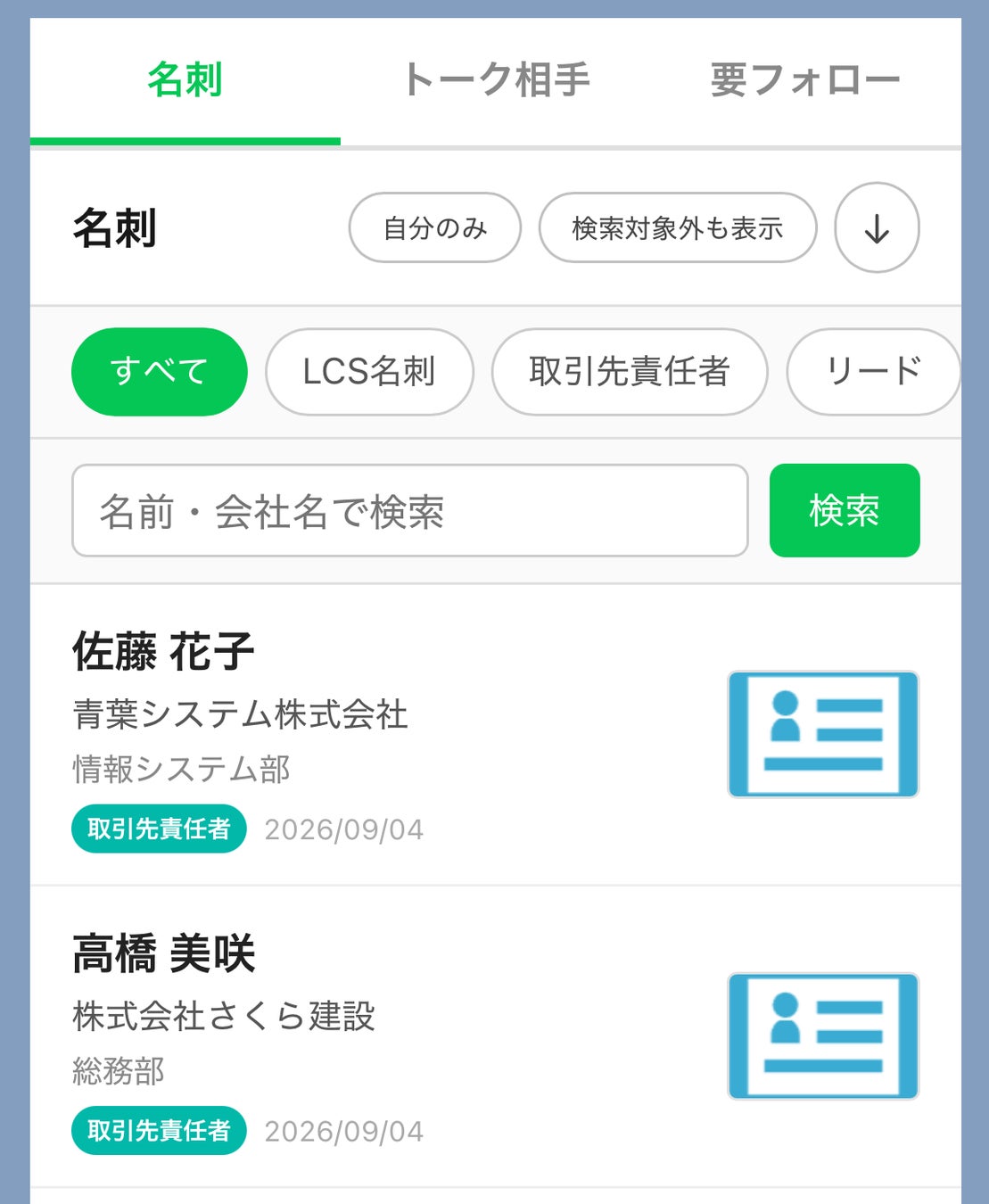Choose the リード filter chip
Image resolution: width=989 pixels, height=1204 pixels.
[873, 372]
